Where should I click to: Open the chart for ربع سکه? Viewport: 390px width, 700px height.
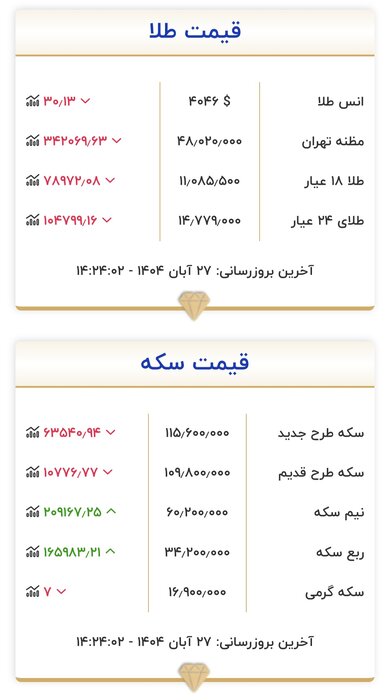[x=33, y=552]
